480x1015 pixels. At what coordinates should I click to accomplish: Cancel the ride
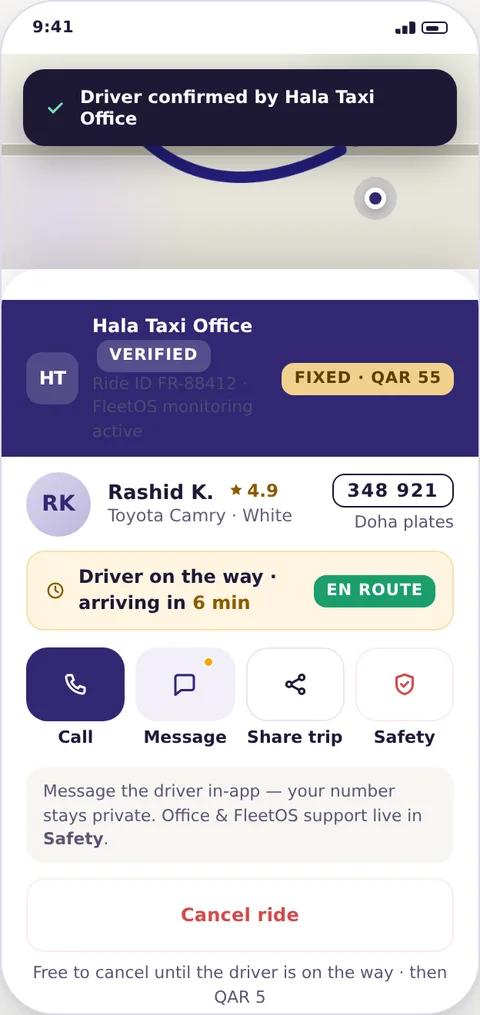(240, 915)
